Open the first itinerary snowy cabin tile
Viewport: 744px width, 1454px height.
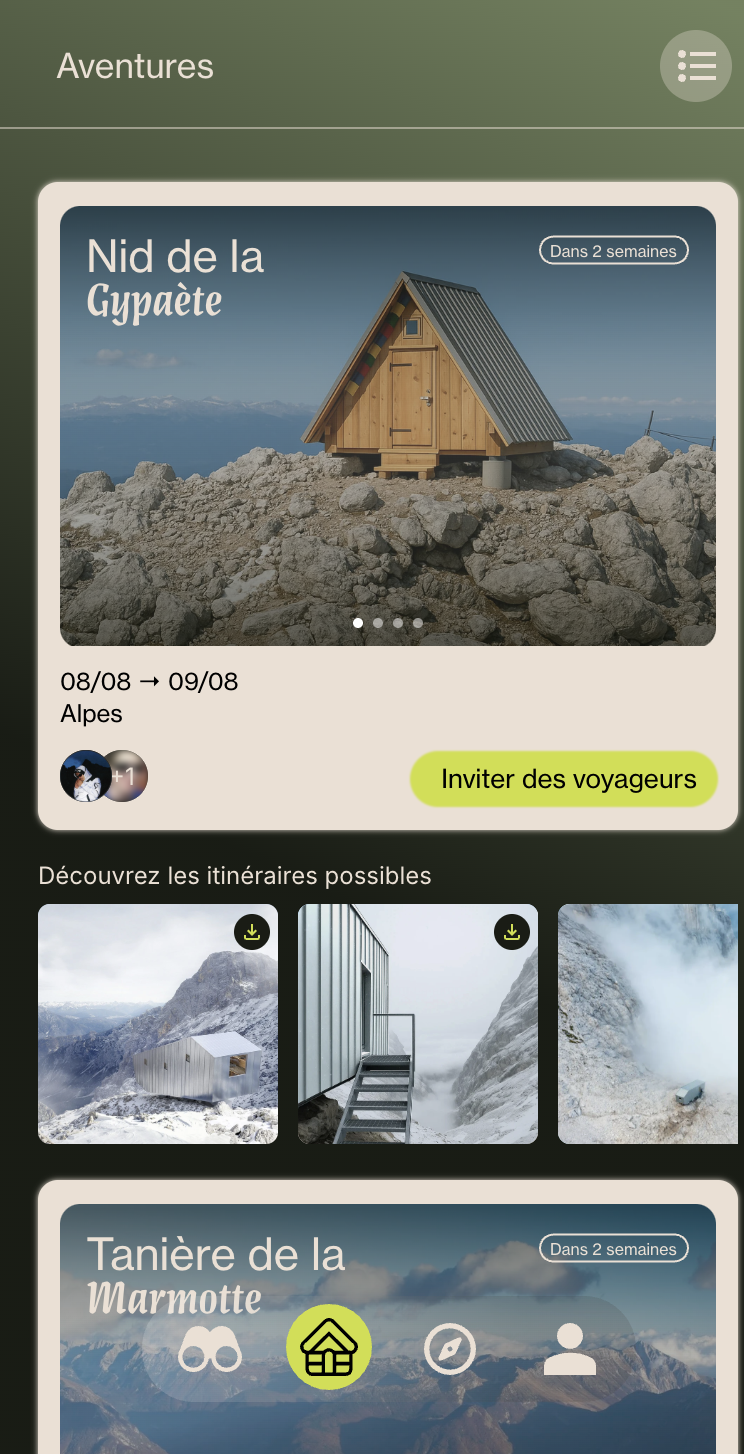coord(157,1040)
